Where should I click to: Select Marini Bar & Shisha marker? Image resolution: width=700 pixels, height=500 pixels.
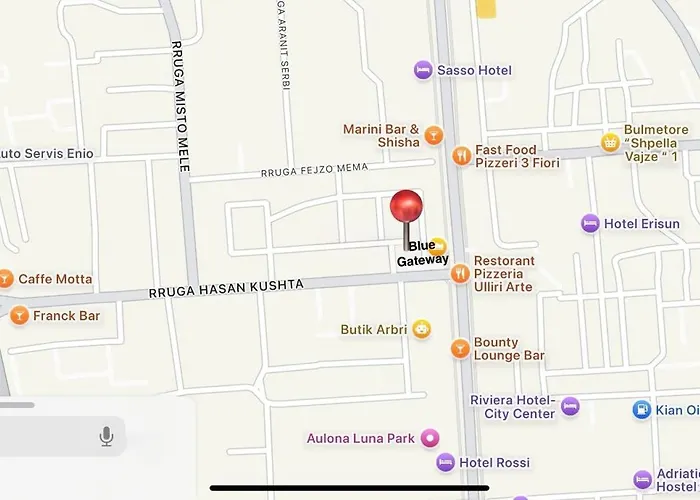433,135
